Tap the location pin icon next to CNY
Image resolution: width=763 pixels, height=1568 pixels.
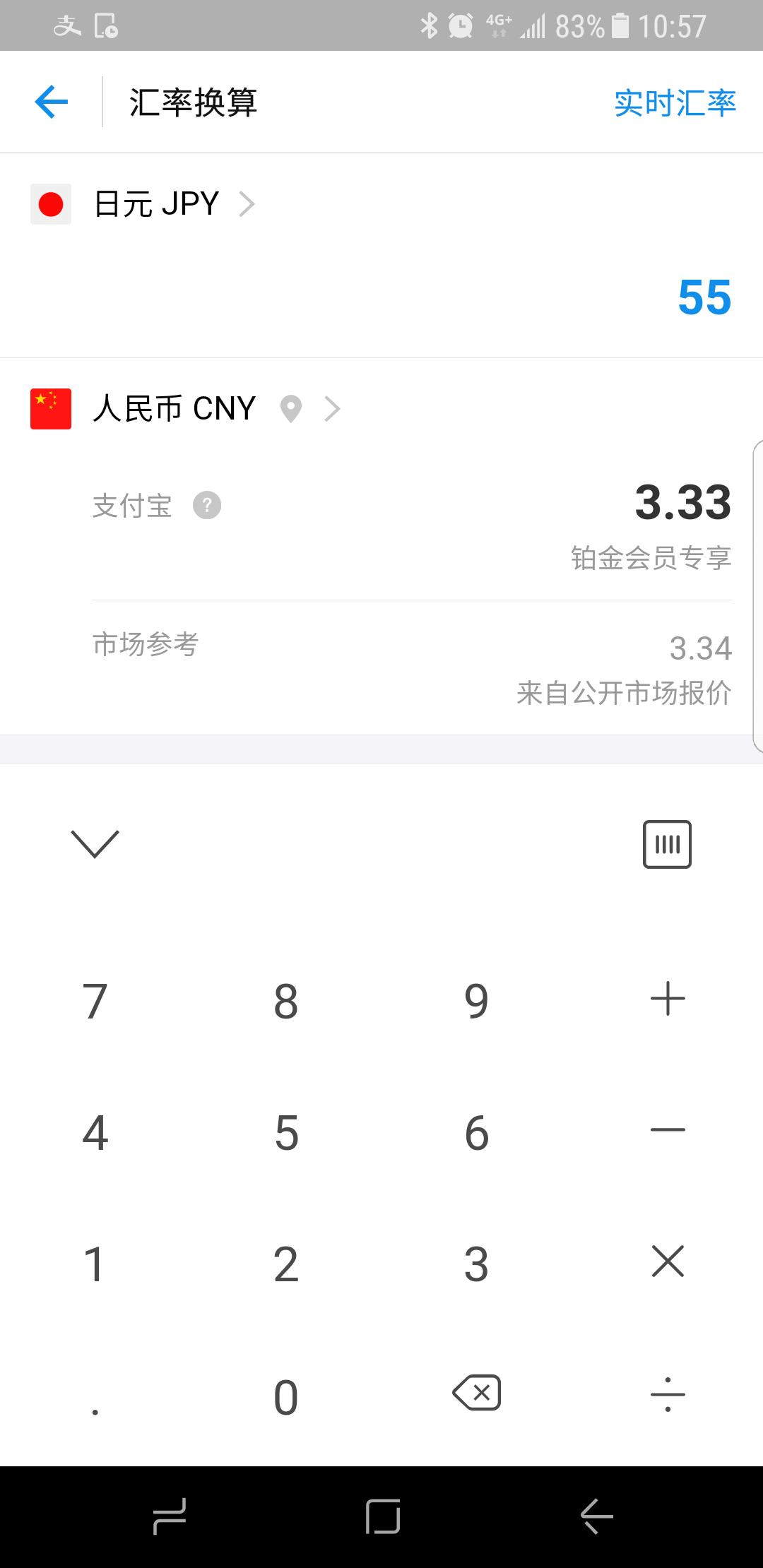(x=292, y=408)
